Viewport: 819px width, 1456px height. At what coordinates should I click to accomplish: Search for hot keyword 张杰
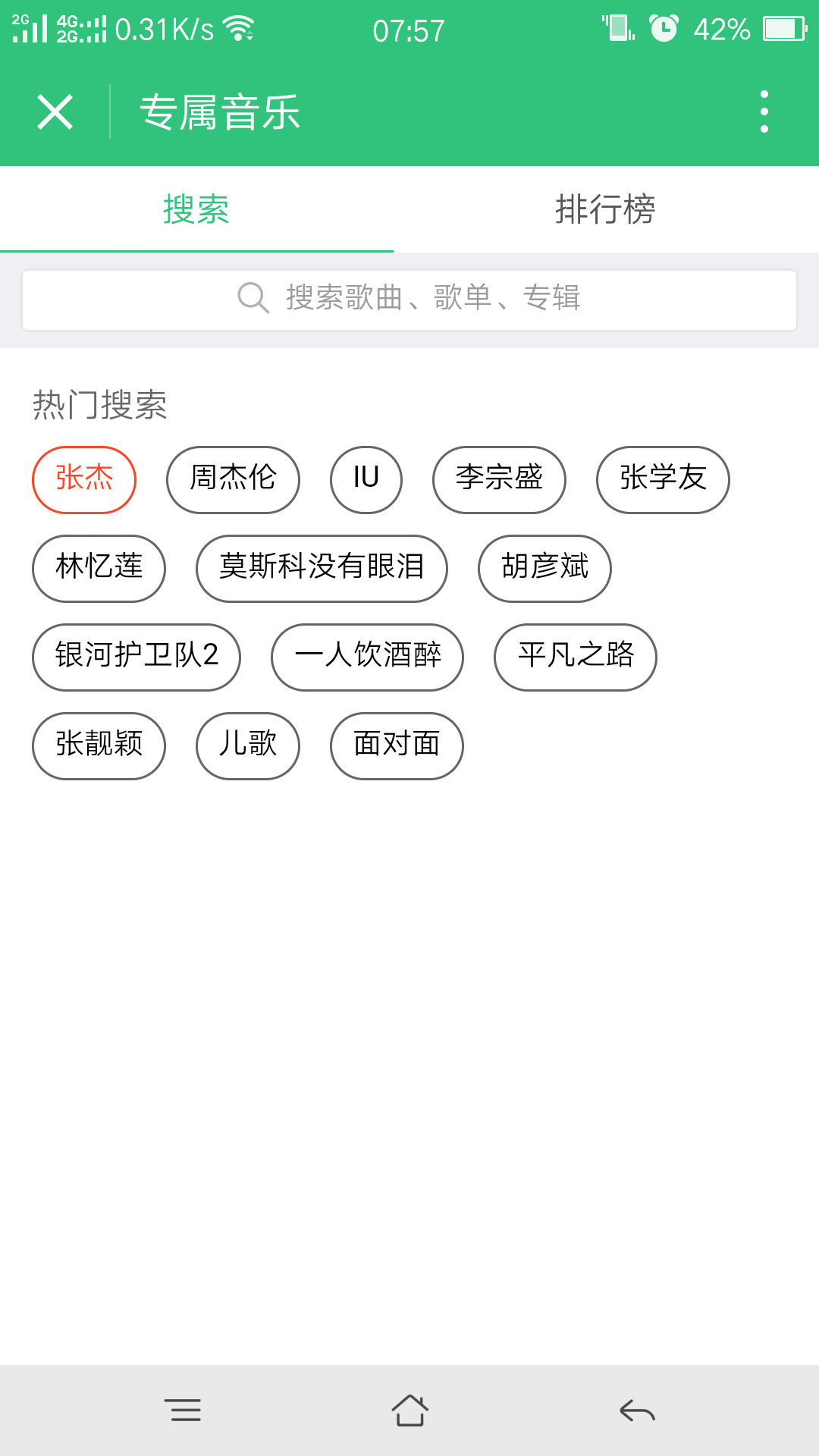(x=84, y=480)
